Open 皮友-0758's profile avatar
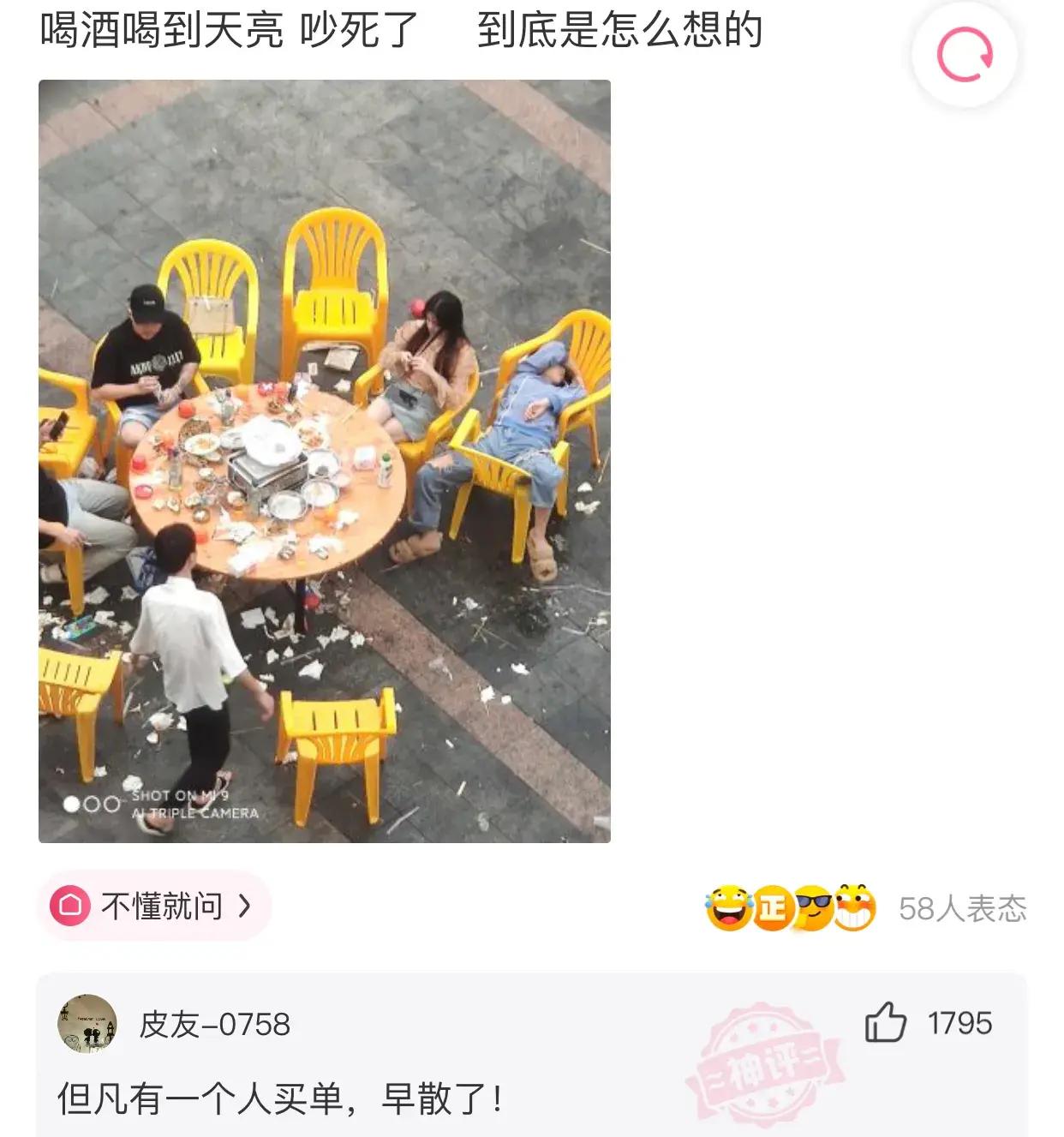This screenshot has height=1137, width=1064. point(87,1024)
